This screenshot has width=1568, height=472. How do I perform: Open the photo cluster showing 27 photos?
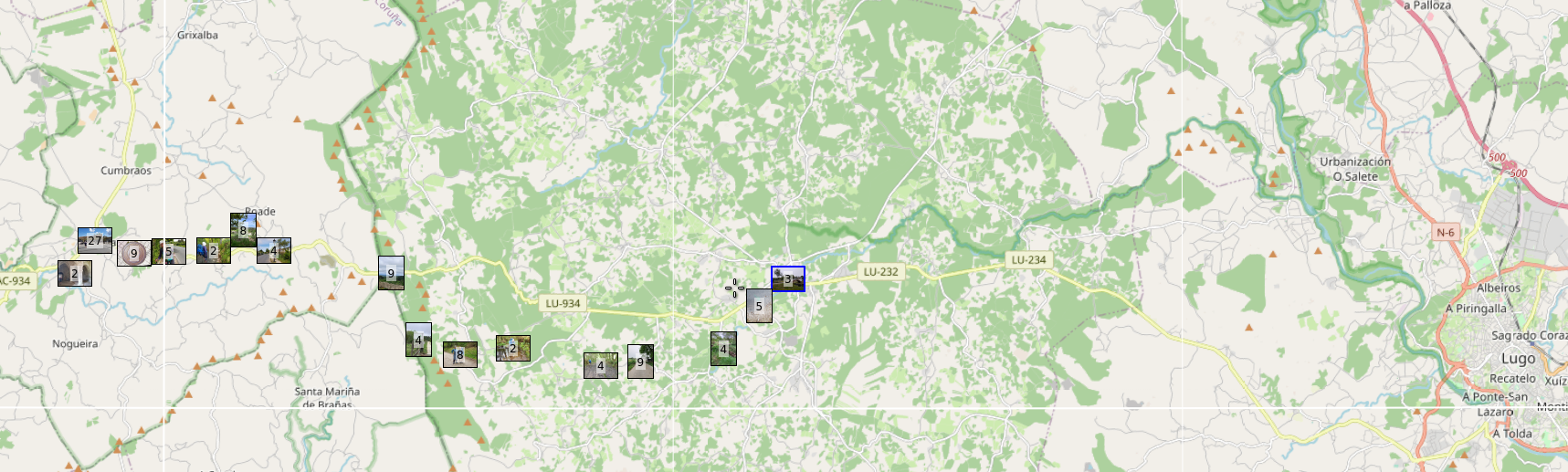pos(95,240)
